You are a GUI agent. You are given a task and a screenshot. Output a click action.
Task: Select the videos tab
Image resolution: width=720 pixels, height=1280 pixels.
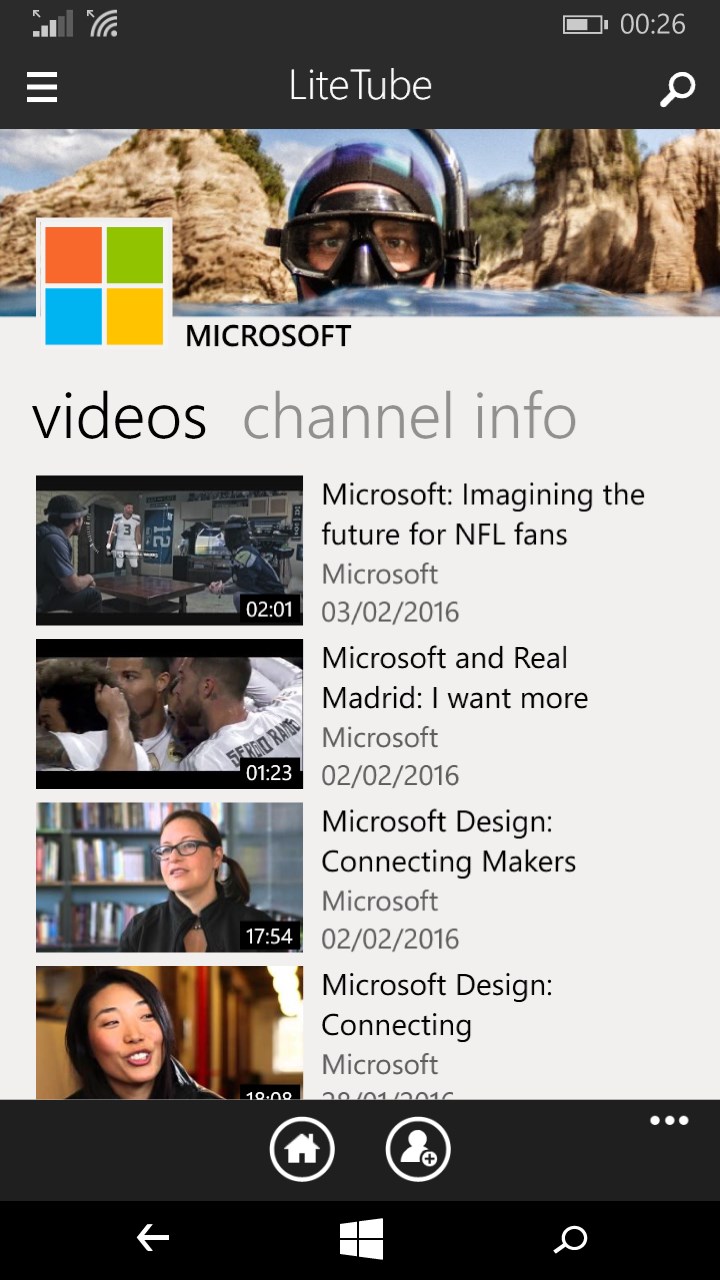coord(119,416)
